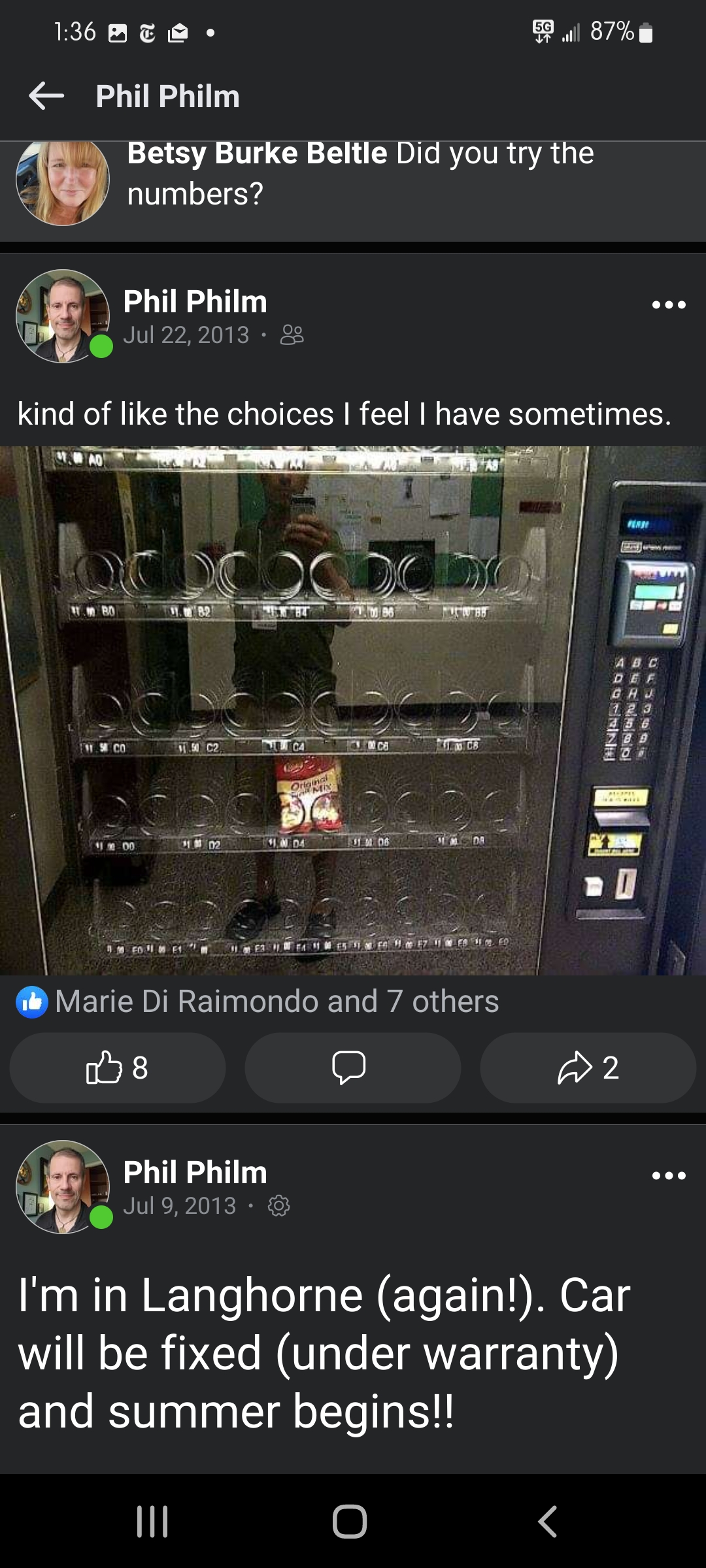
Task: View the vending machine photo full screen
Action: coord(353,711)
